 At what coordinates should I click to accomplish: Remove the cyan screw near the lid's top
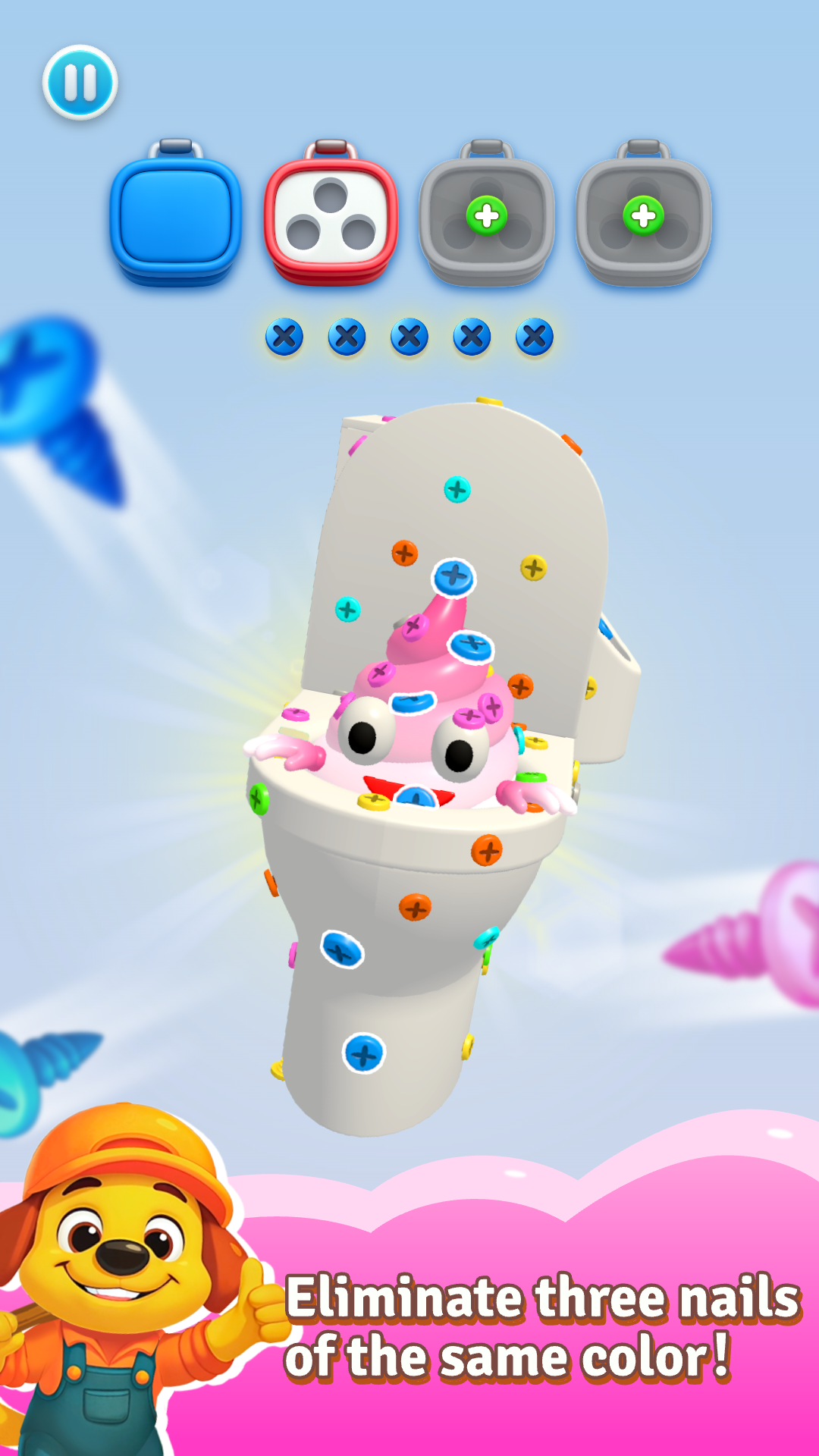pos(457,490)
